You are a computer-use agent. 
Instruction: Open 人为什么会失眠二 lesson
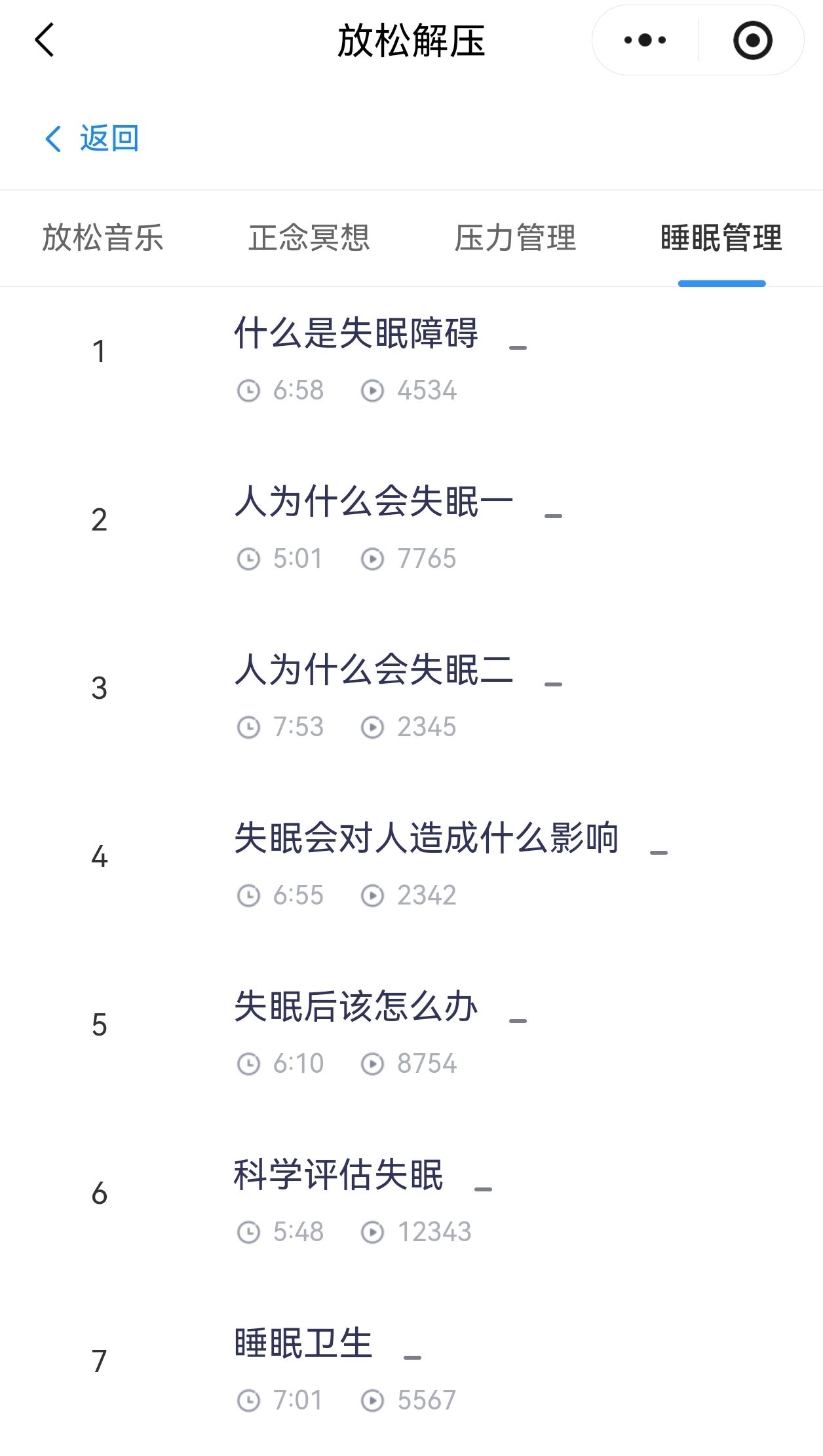[x=373, y=670]
